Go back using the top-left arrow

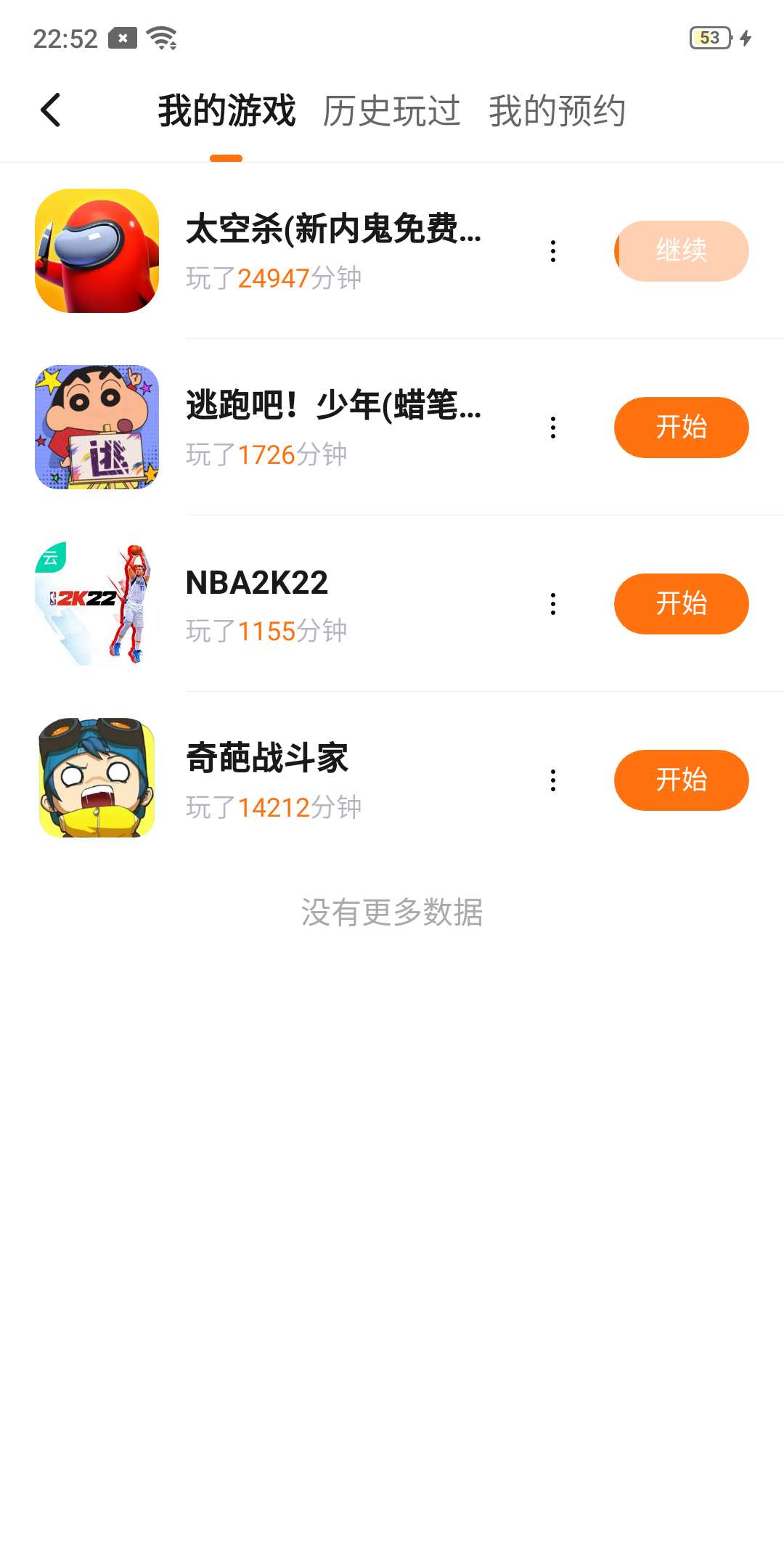click(51, 110)
